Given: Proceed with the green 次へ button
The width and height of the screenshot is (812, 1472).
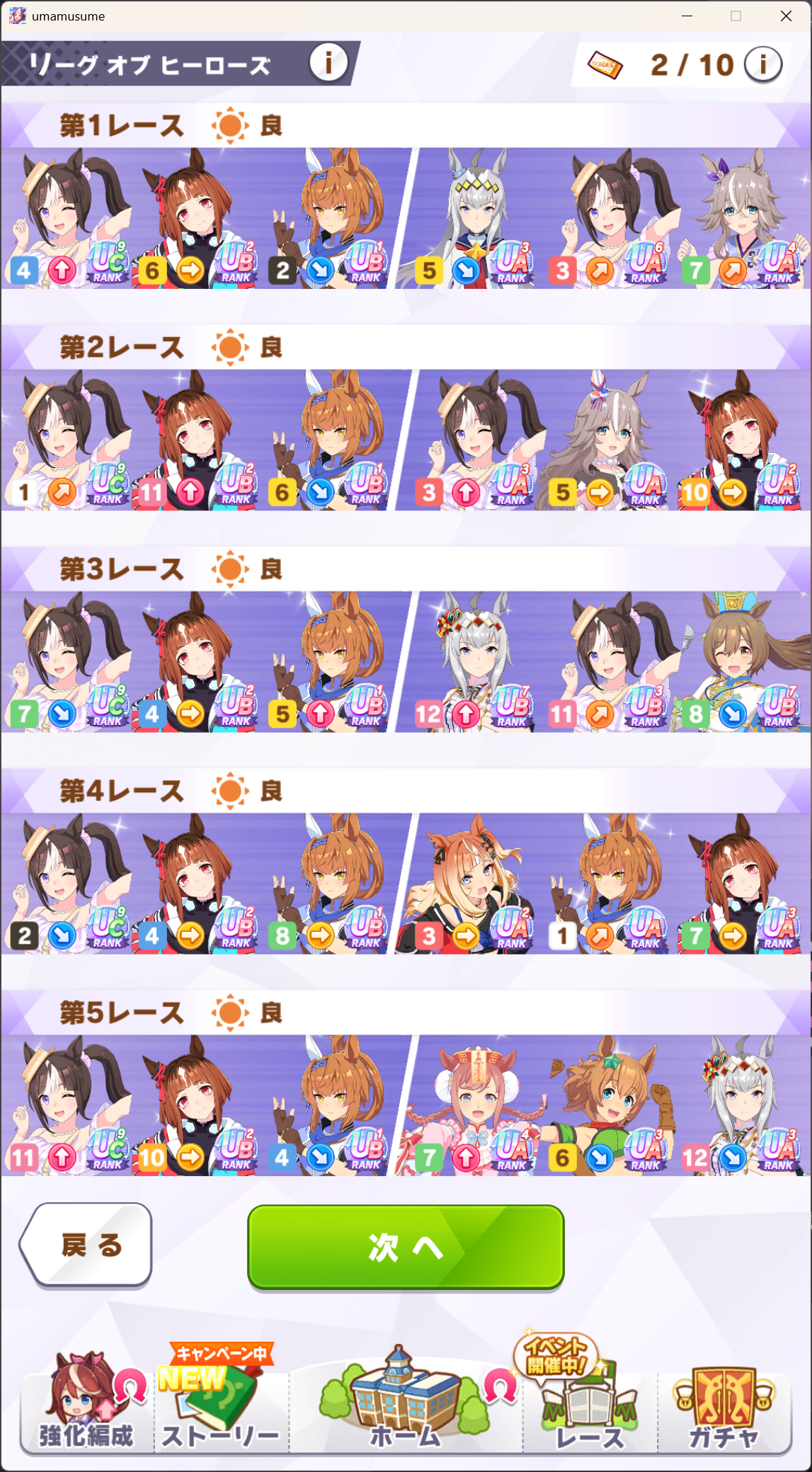Looking at the screenshot, I should tap(406, 1247).
